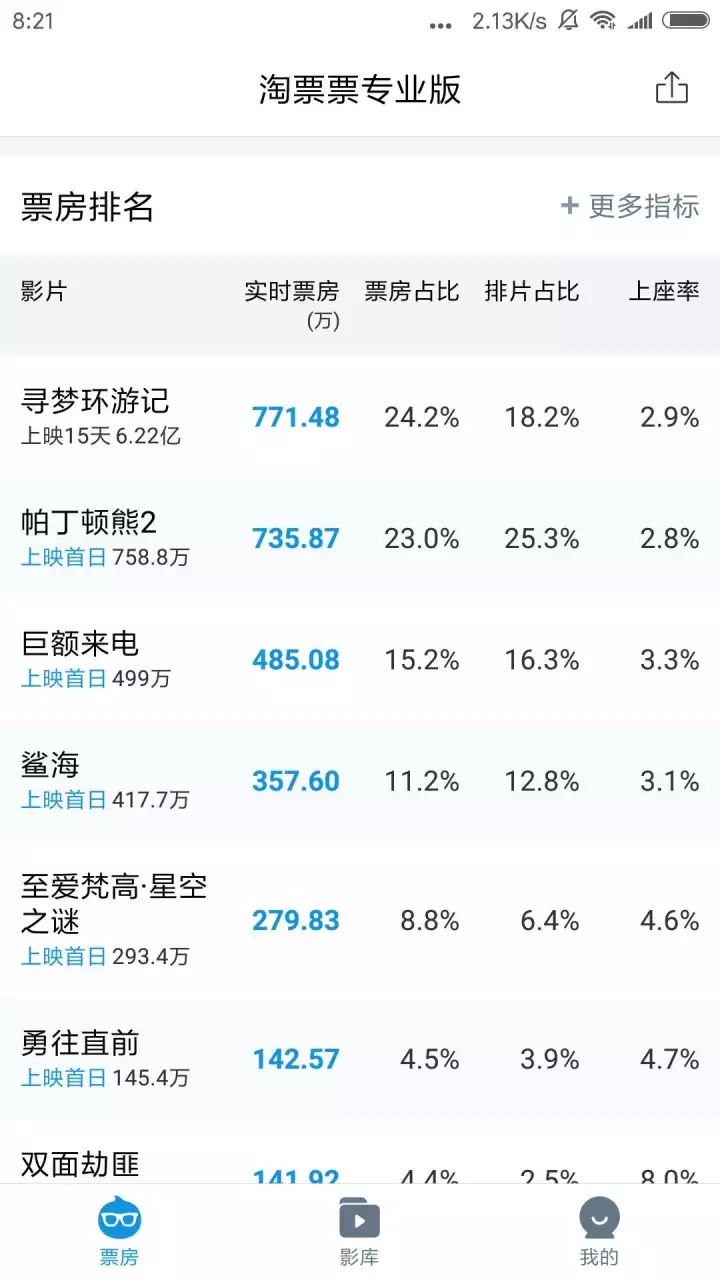The height and width of the screenshot is (1280, 720).
Task: Go to the 我的 tab
Action: pos(599,1232)
